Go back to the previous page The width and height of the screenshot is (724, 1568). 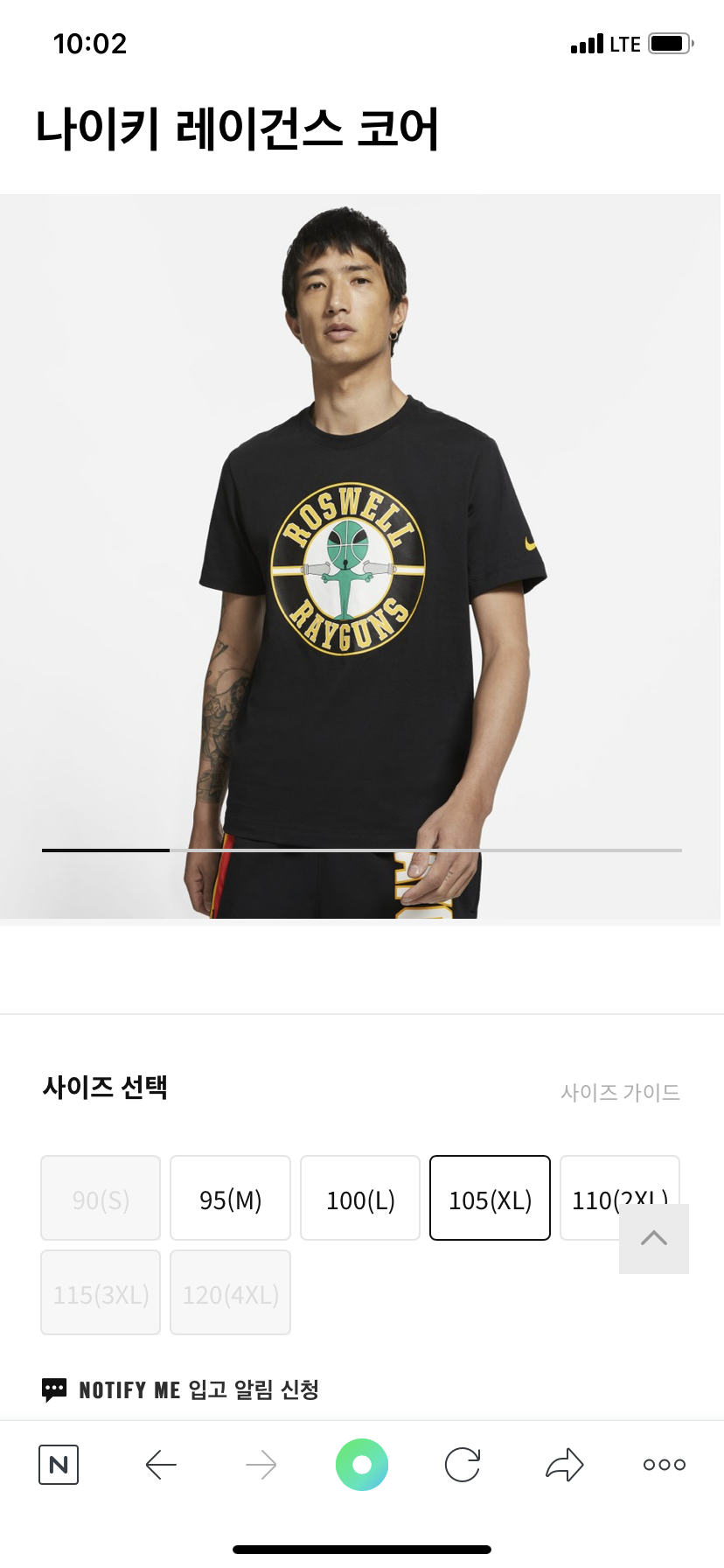161,1465
